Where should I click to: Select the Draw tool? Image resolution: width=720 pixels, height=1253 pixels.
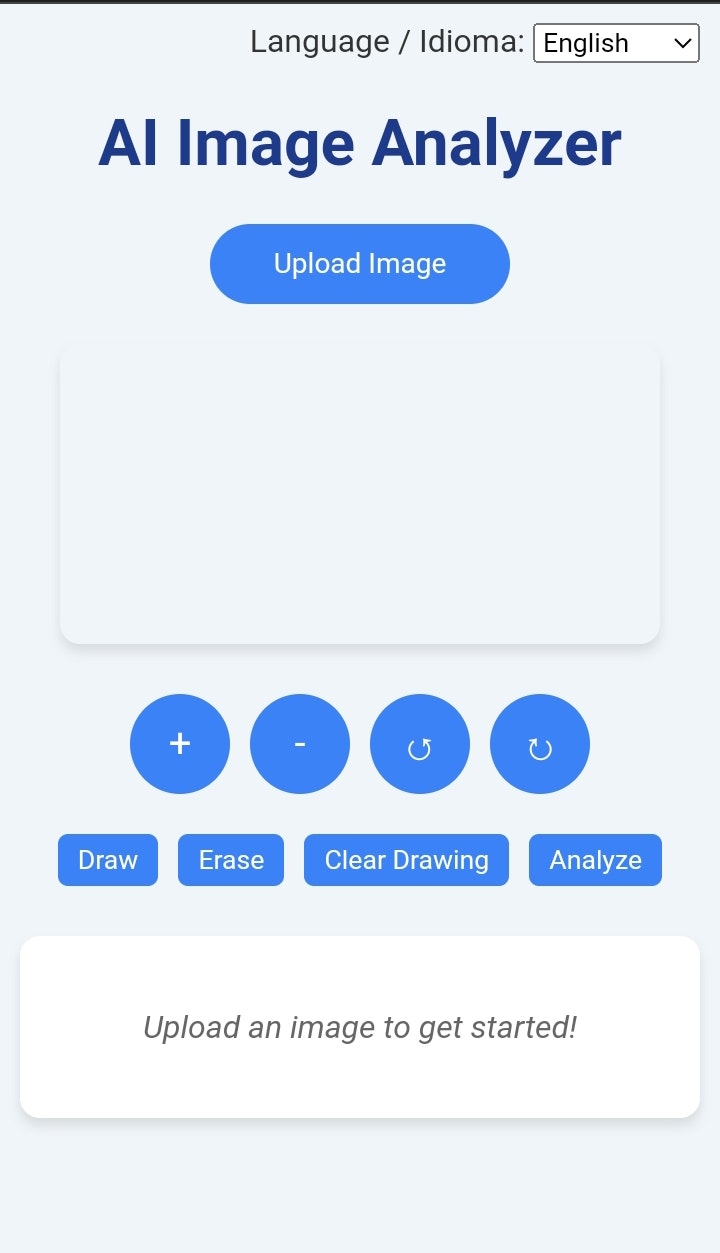click(x=108, y=860)
